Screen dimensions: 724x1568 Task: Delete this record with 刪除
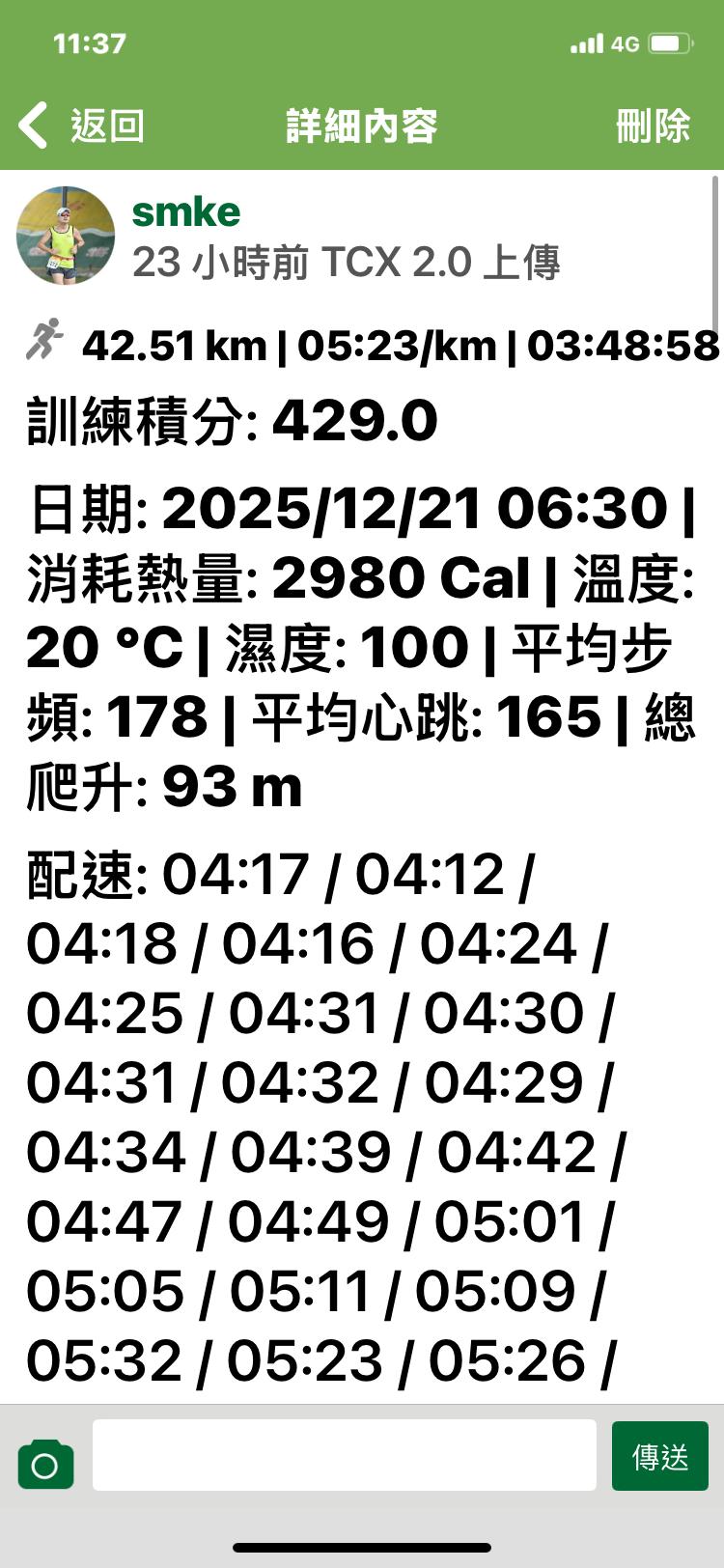(654, 126)
